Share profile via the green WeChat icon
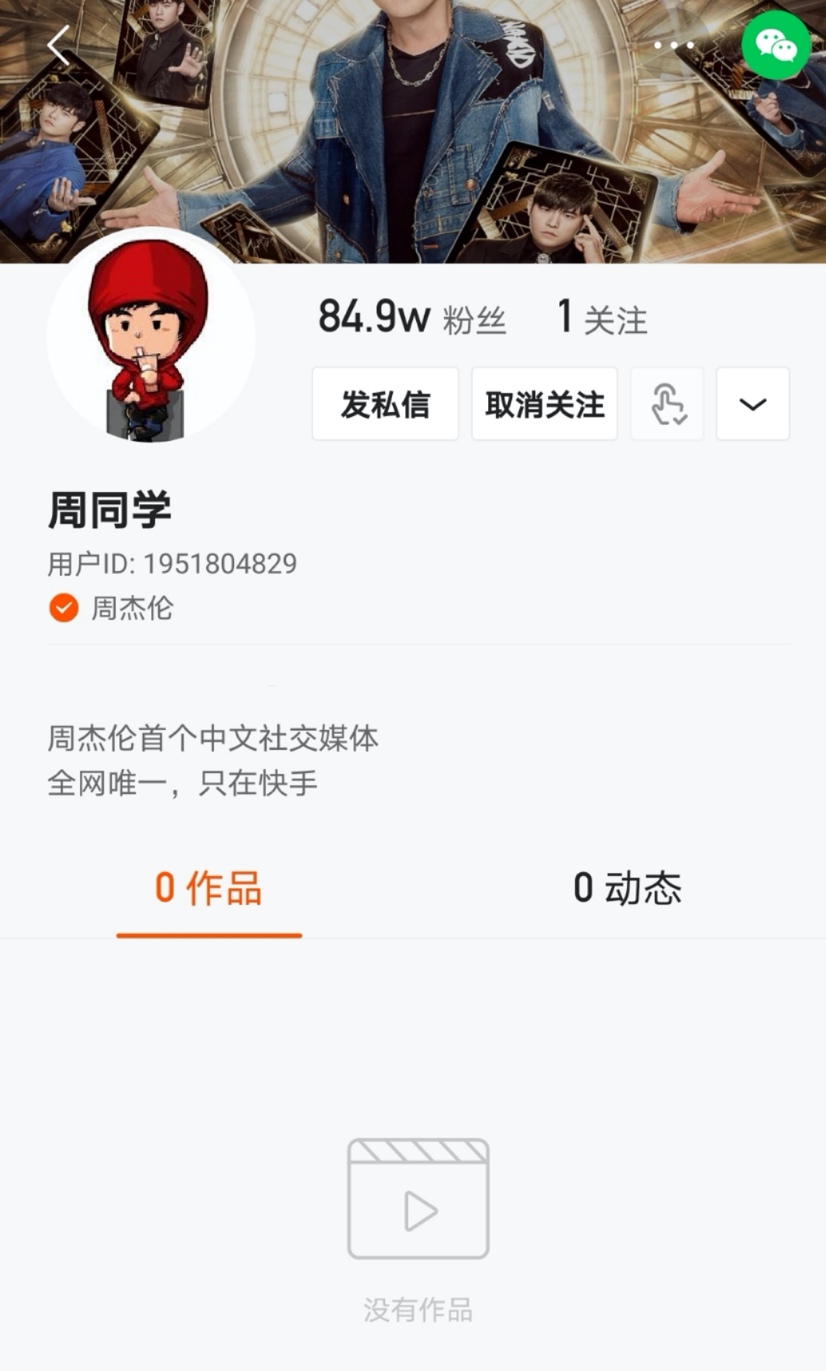The image size is (826, 1371). (776, 46)
